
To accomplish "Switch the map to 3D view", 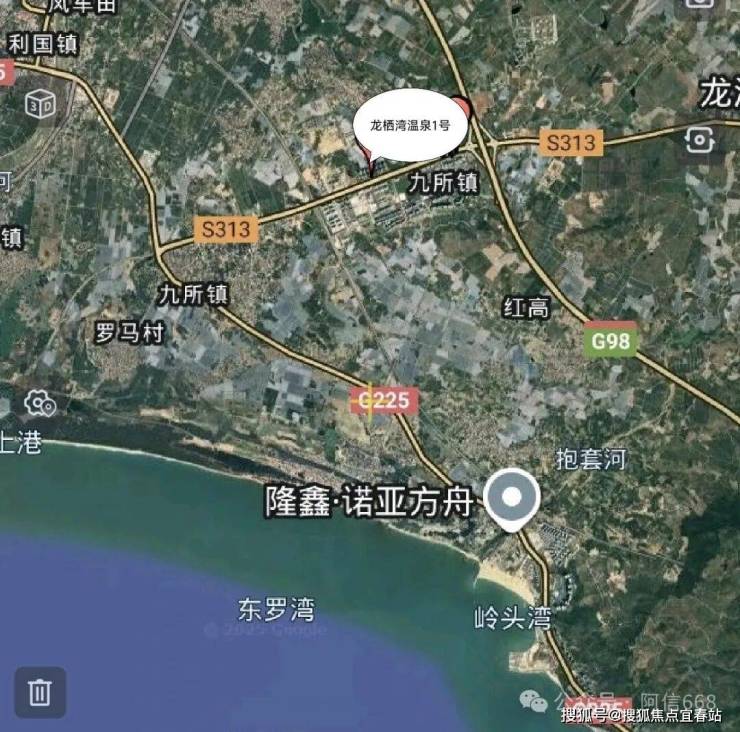I will [41, 103].
